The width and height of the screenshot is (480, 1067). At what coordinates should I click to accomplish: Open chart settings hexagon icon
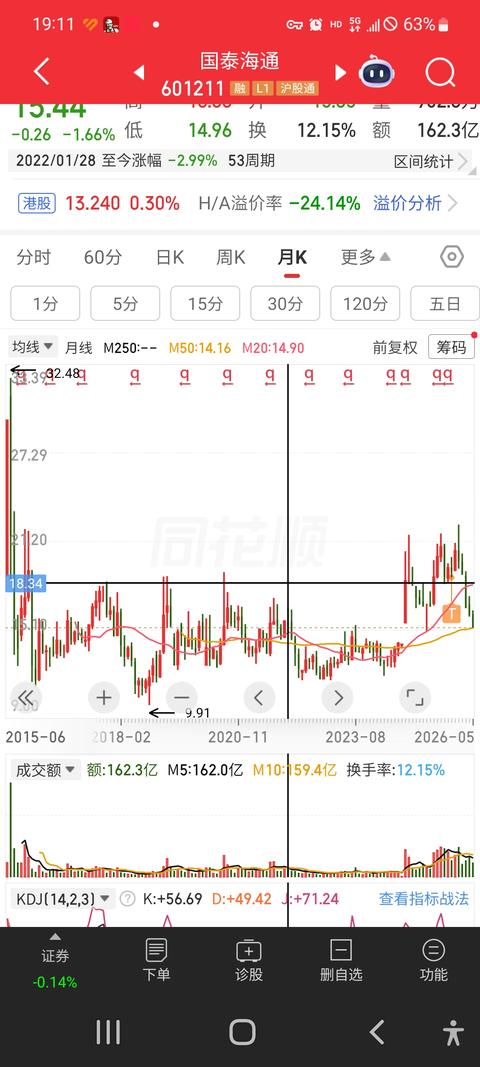click(x=452, y=257)
